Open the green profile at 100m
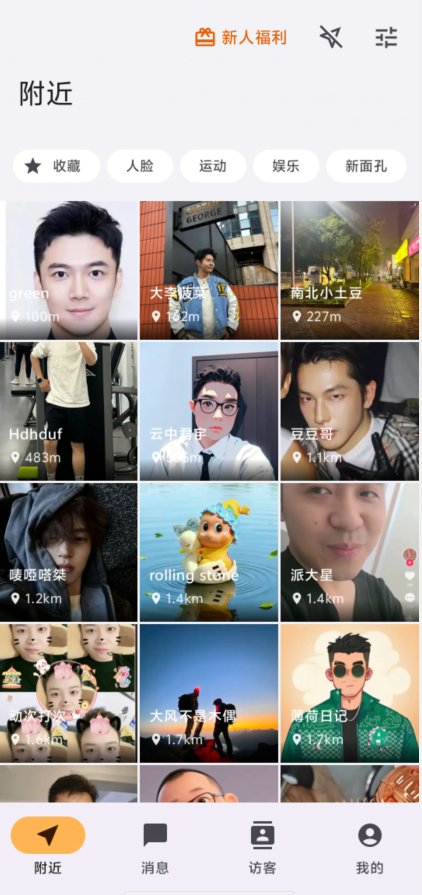422x895 pixels. (69, 271)
